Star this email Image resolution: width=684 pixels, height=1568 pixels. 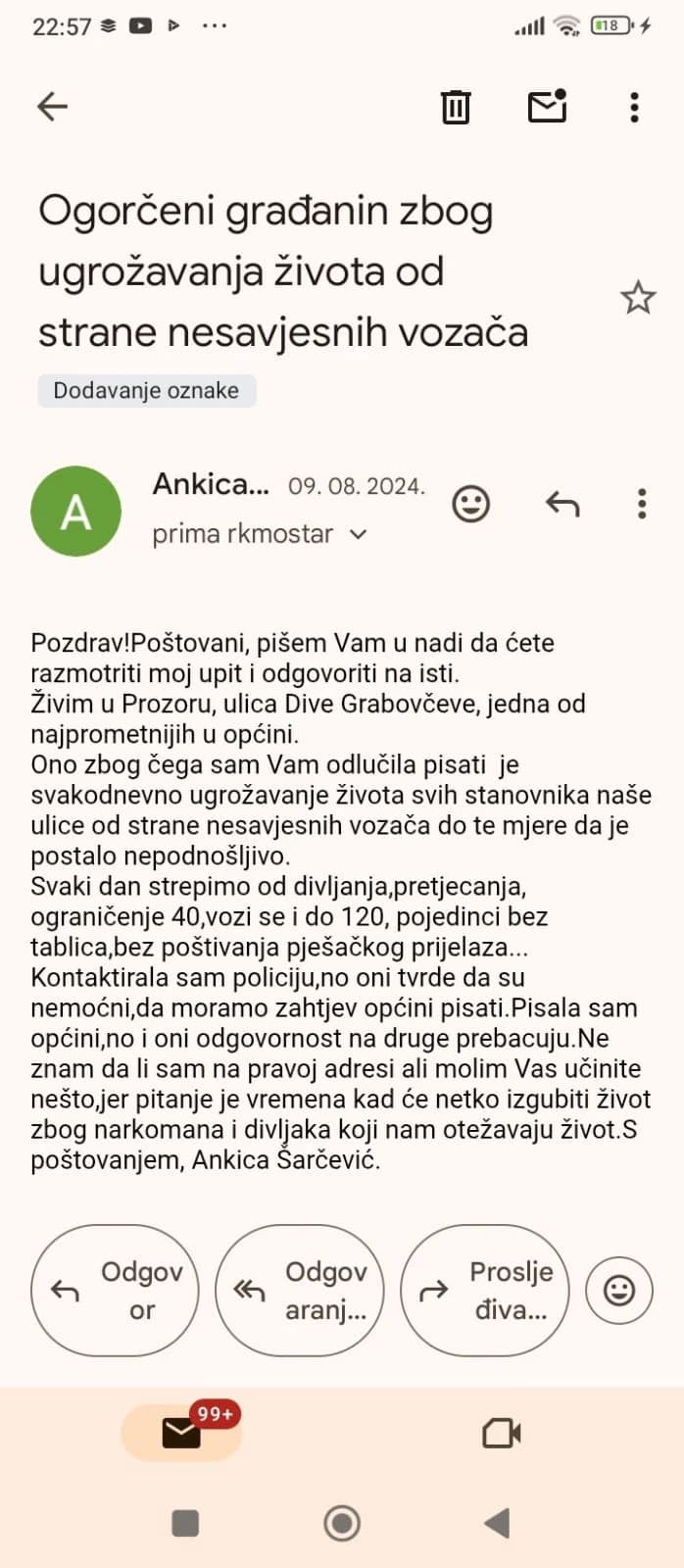[x=638, y=297]
